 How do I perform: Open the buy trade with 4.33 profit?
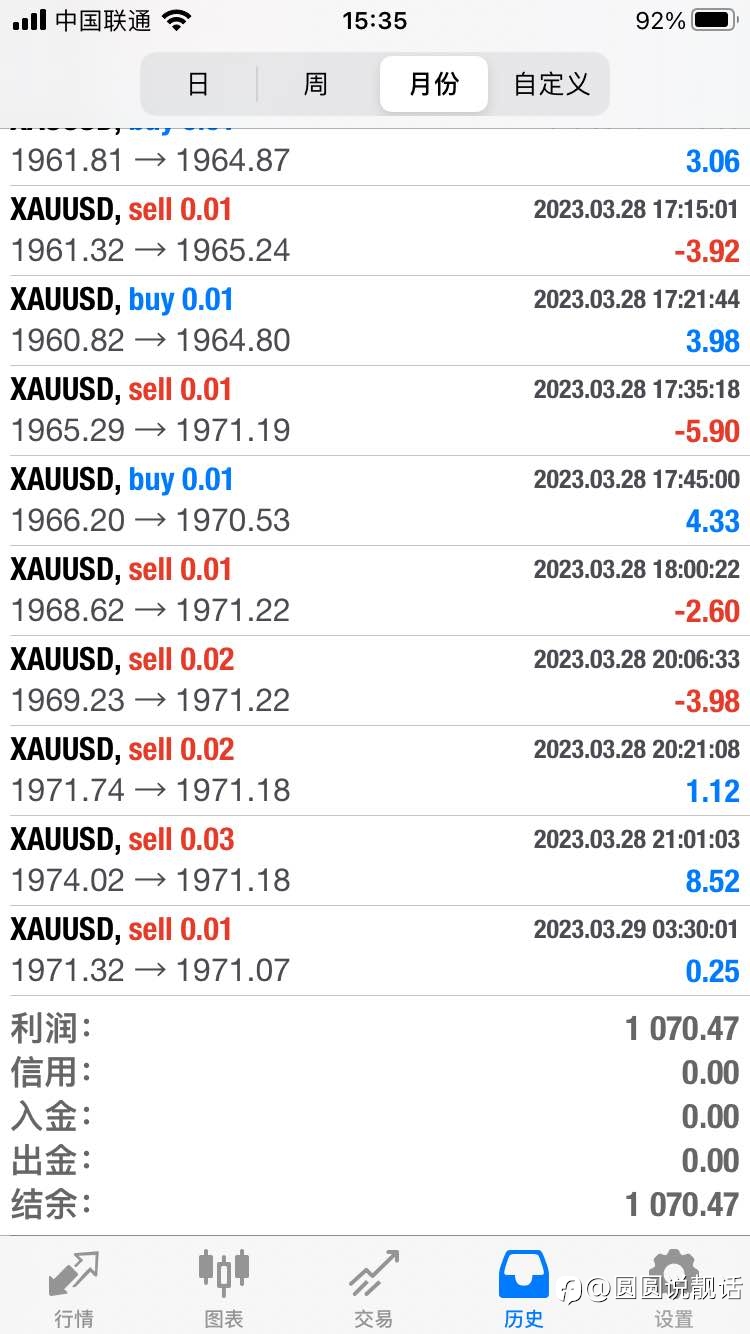click(375, 501)
